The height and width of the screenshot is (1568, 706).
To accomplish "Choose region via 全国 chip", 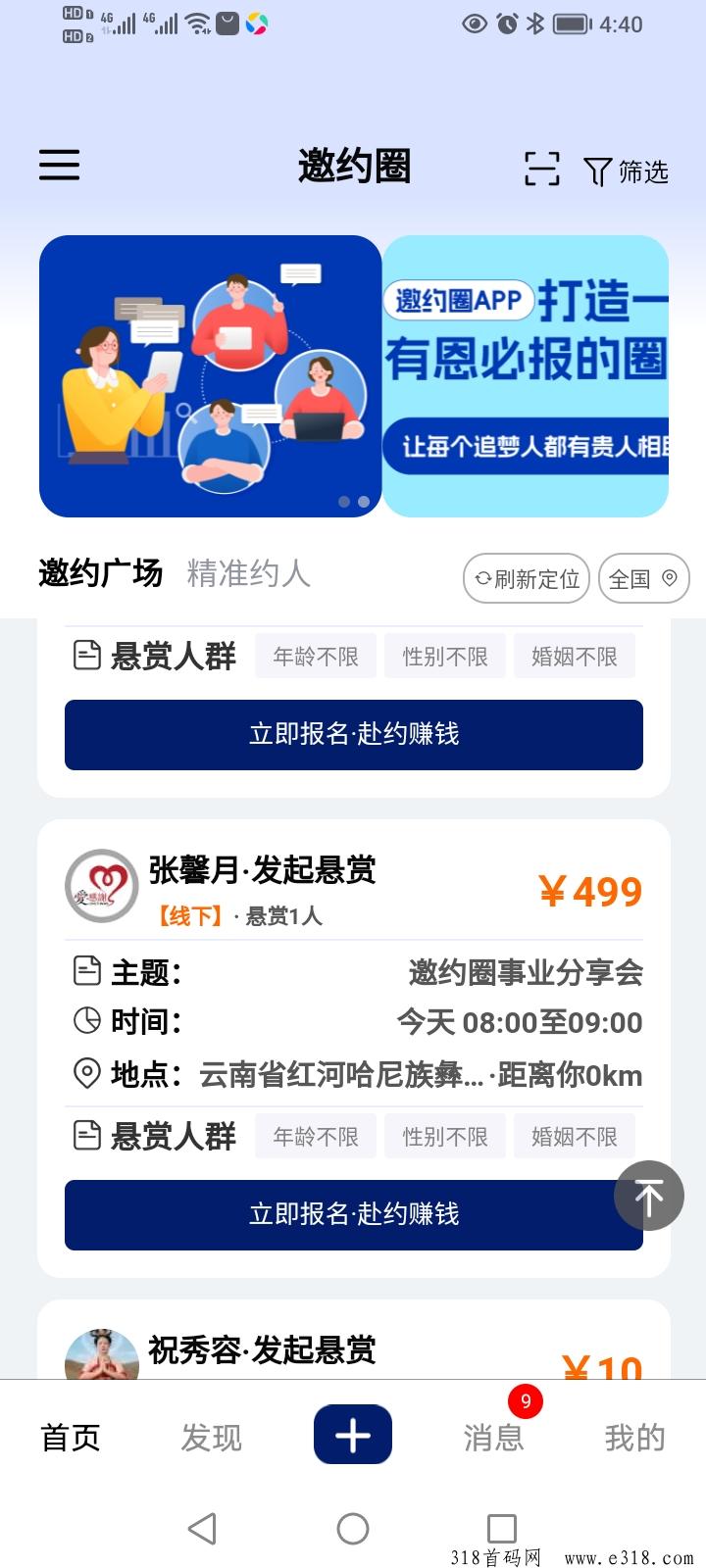I will (x=643, y=579).
